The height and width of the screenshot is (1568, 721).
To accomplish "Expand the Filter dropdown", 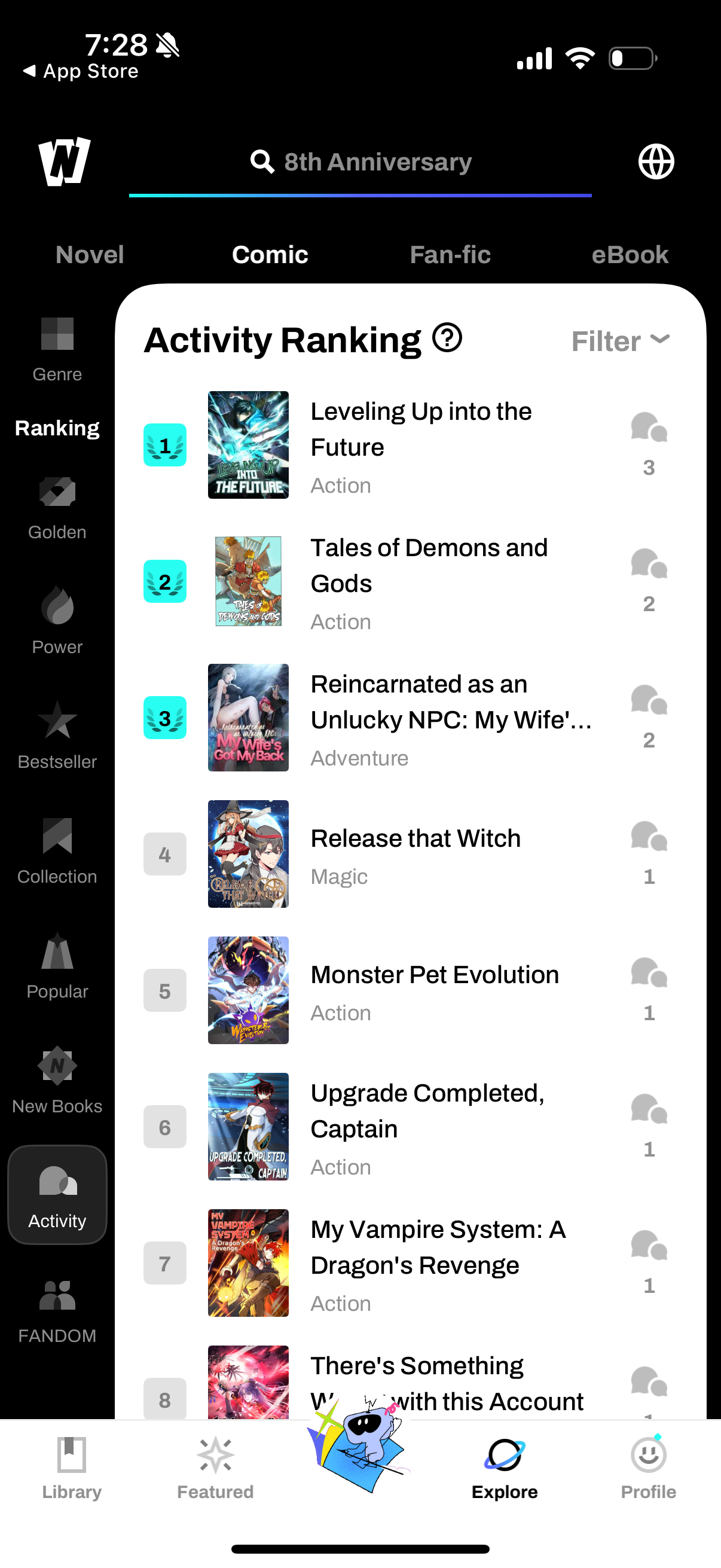I will pyautogui.click(x=620, y=341).
